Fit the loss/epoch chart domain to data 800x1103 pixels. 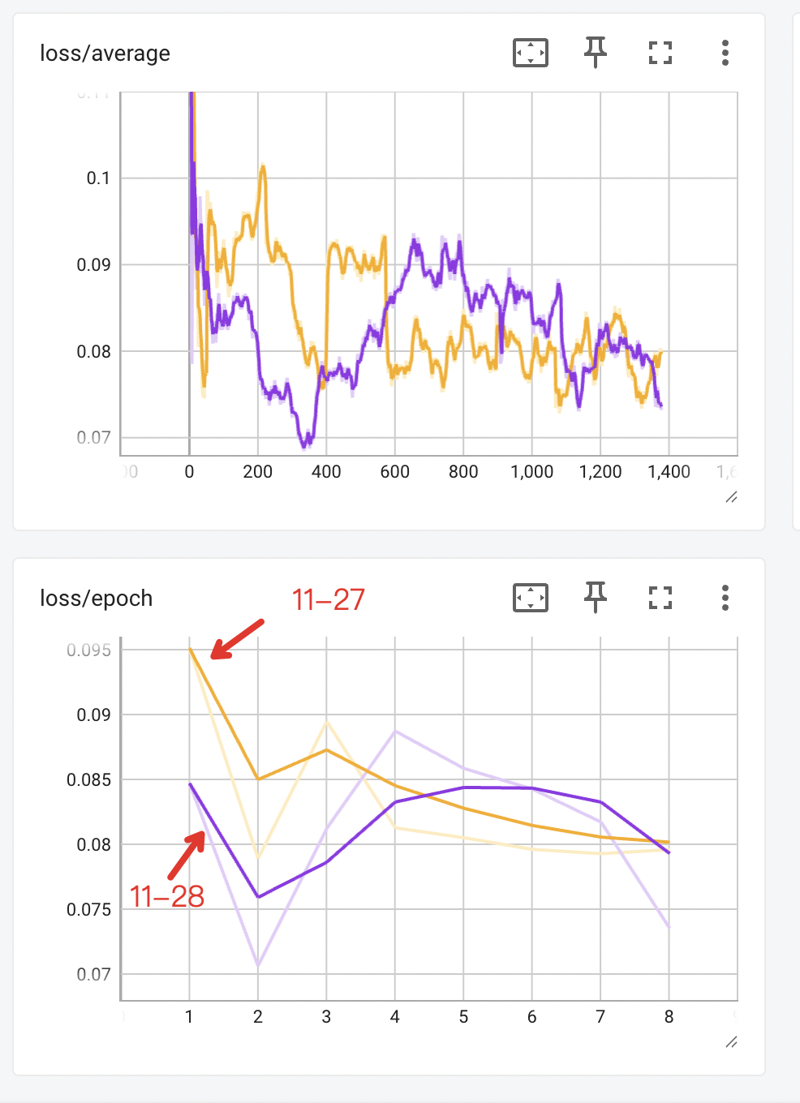[x=531, y=598]
